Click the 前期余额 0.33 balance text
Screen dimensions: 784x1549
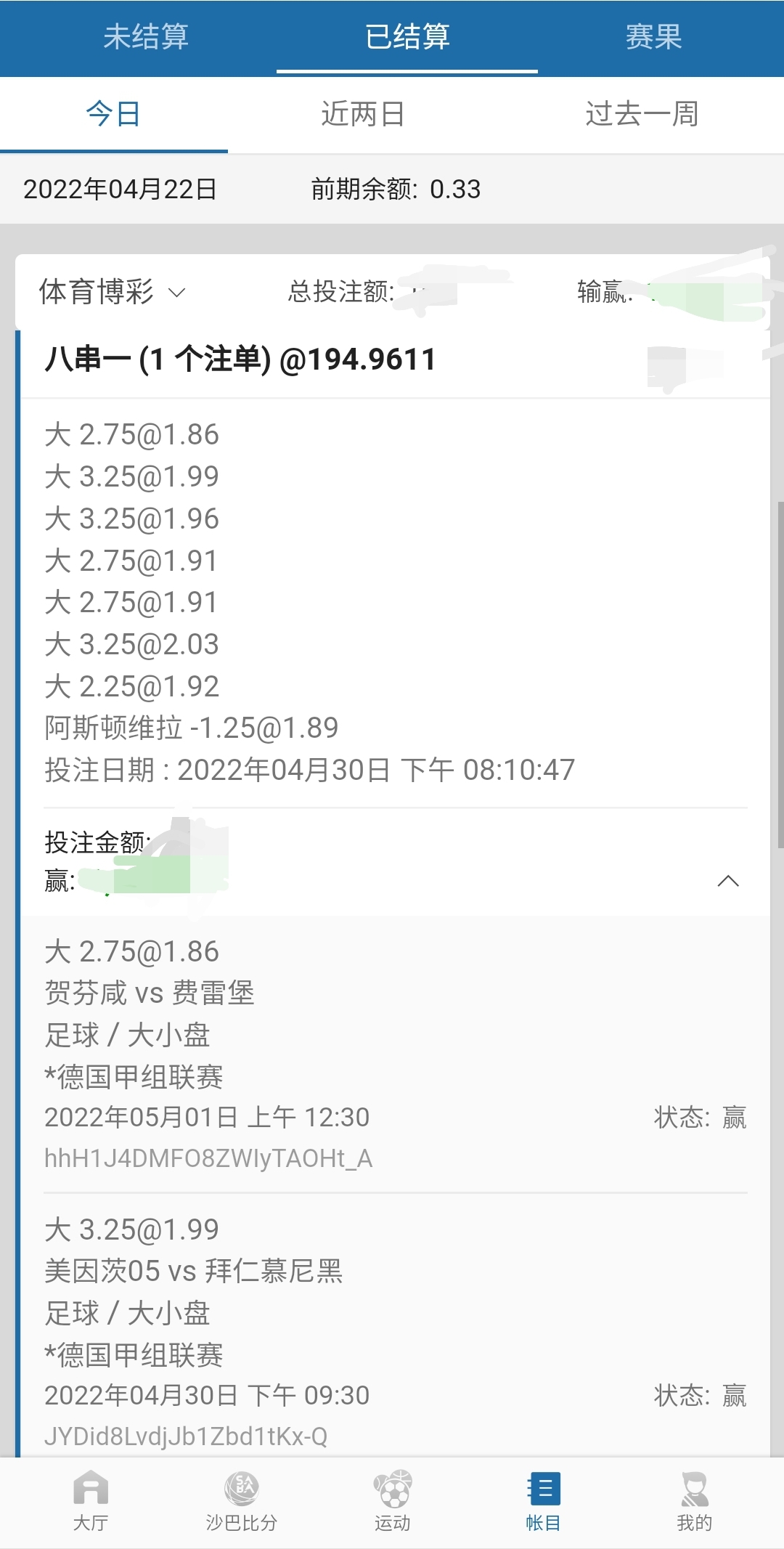pos(396,189)
